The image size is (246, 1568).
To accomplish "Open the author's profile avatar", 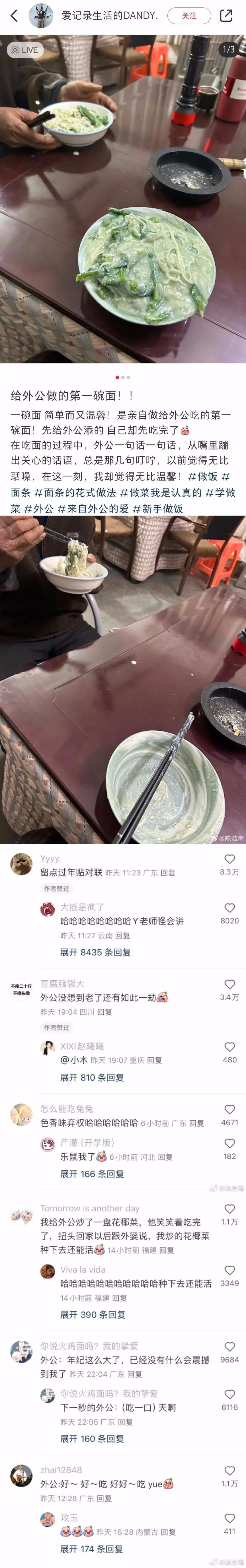I will (41, 16).
